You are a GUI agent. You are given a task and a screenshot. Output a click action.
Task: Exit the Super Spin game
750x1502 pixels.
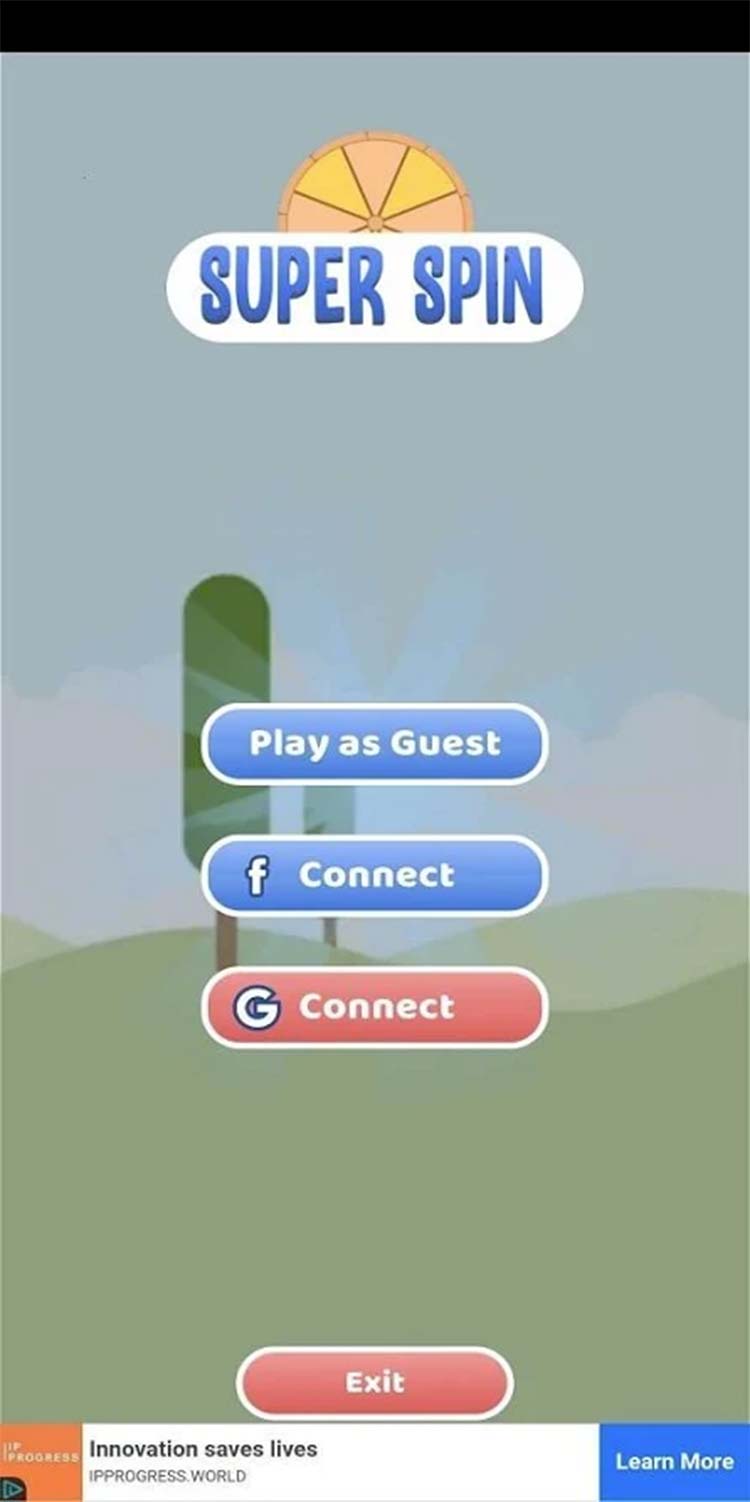point(374,1383)
